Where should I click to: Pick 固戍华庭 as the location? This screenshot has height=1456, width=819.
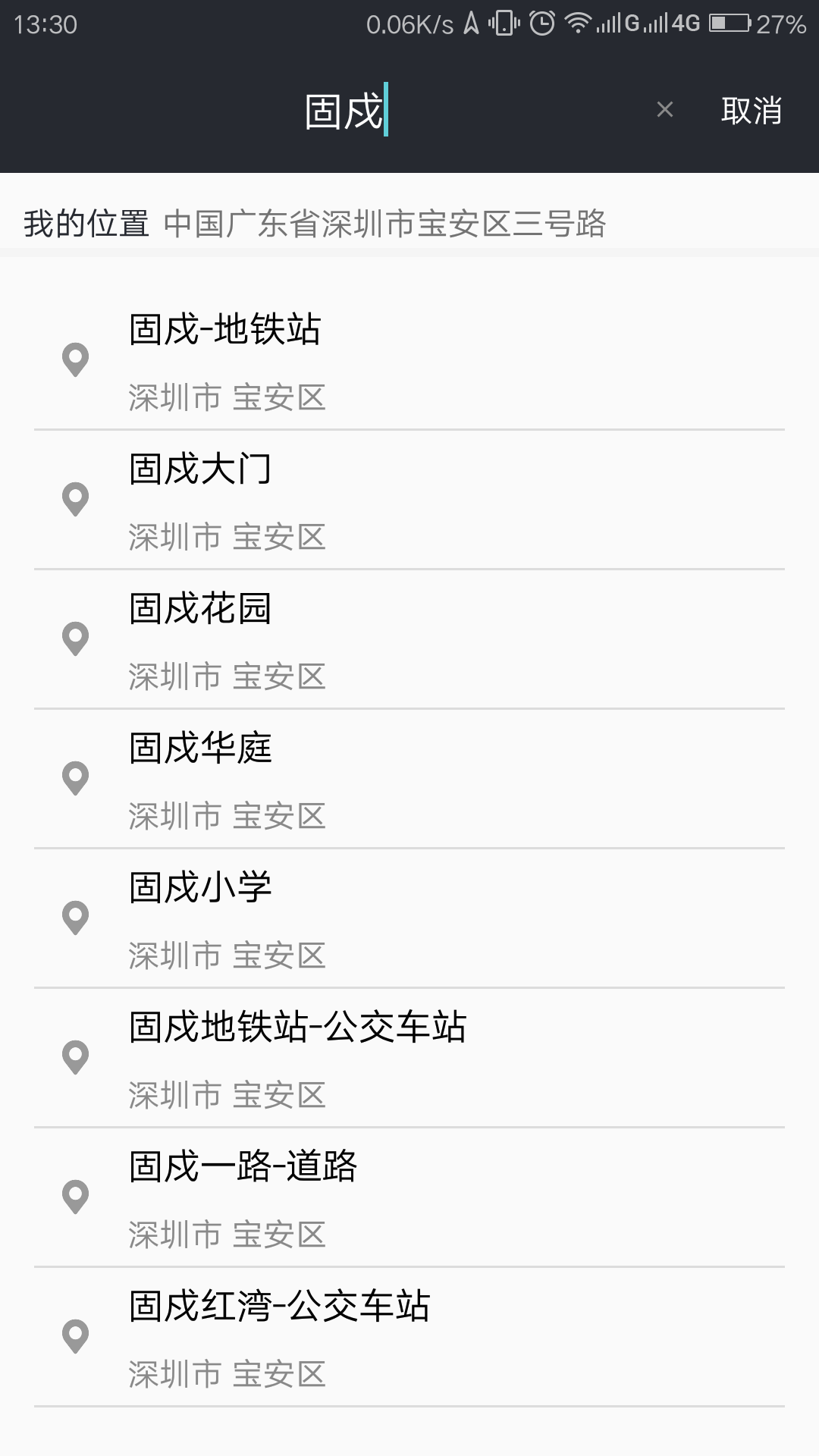tap(409, 780)
